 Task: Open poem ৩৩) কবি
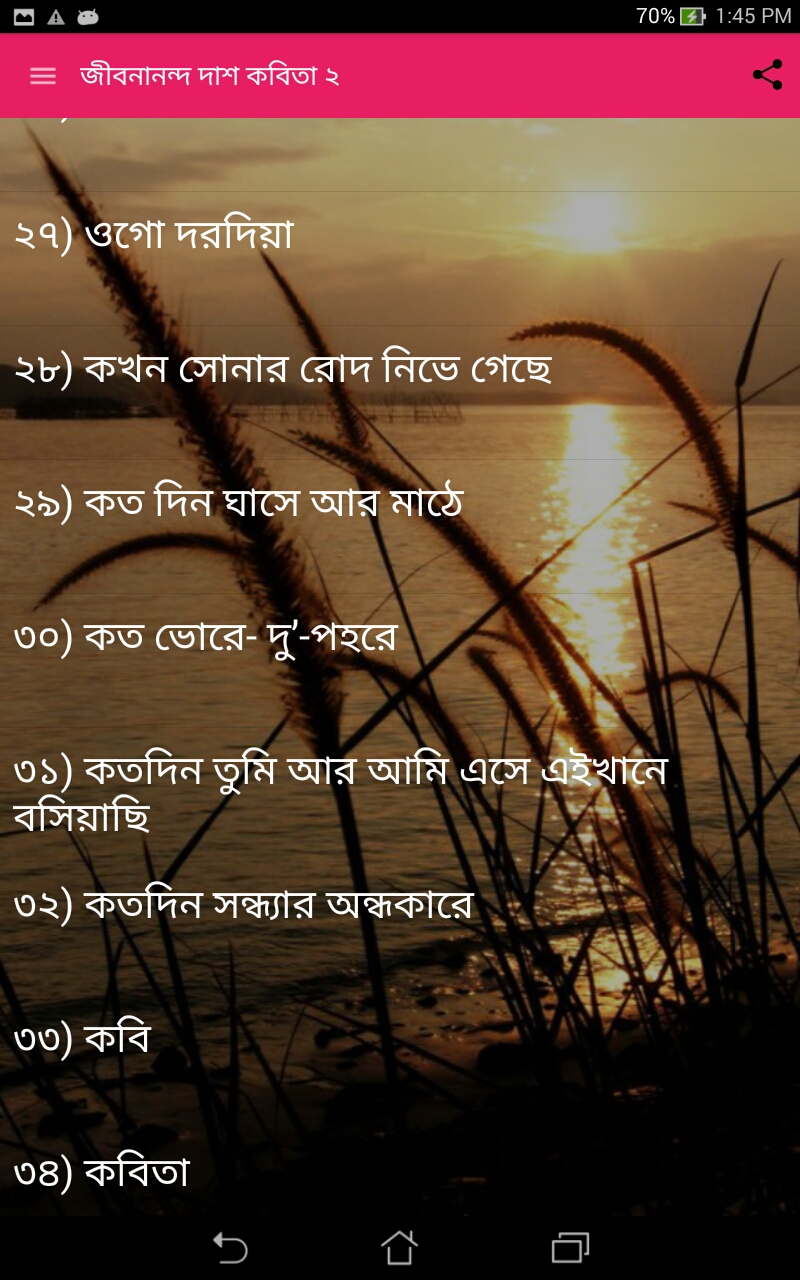[80, 1040]
